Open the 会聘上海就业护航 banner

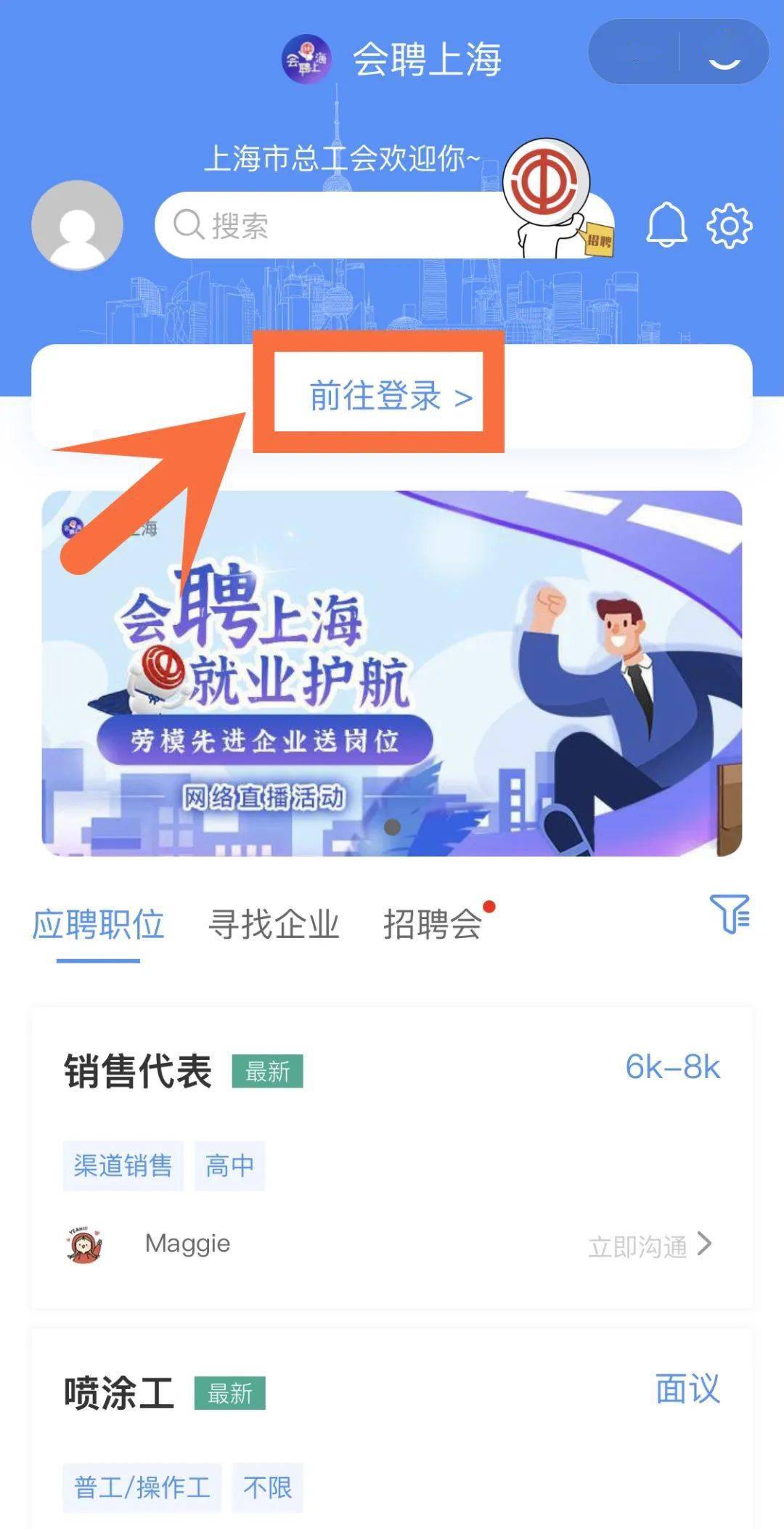[x=392, y=673]
